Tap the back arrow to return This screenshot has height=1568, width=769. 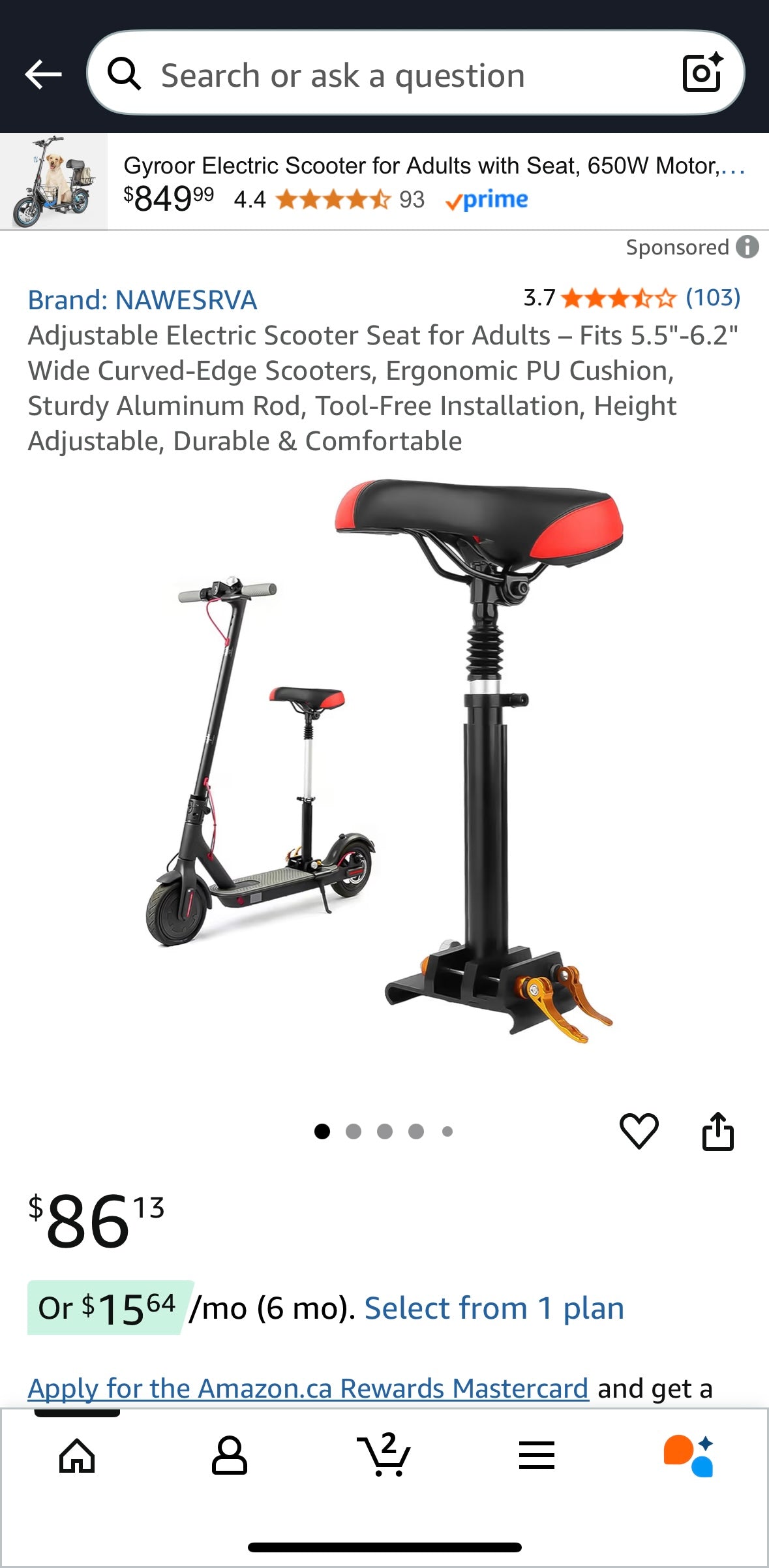tap(42, 74)
